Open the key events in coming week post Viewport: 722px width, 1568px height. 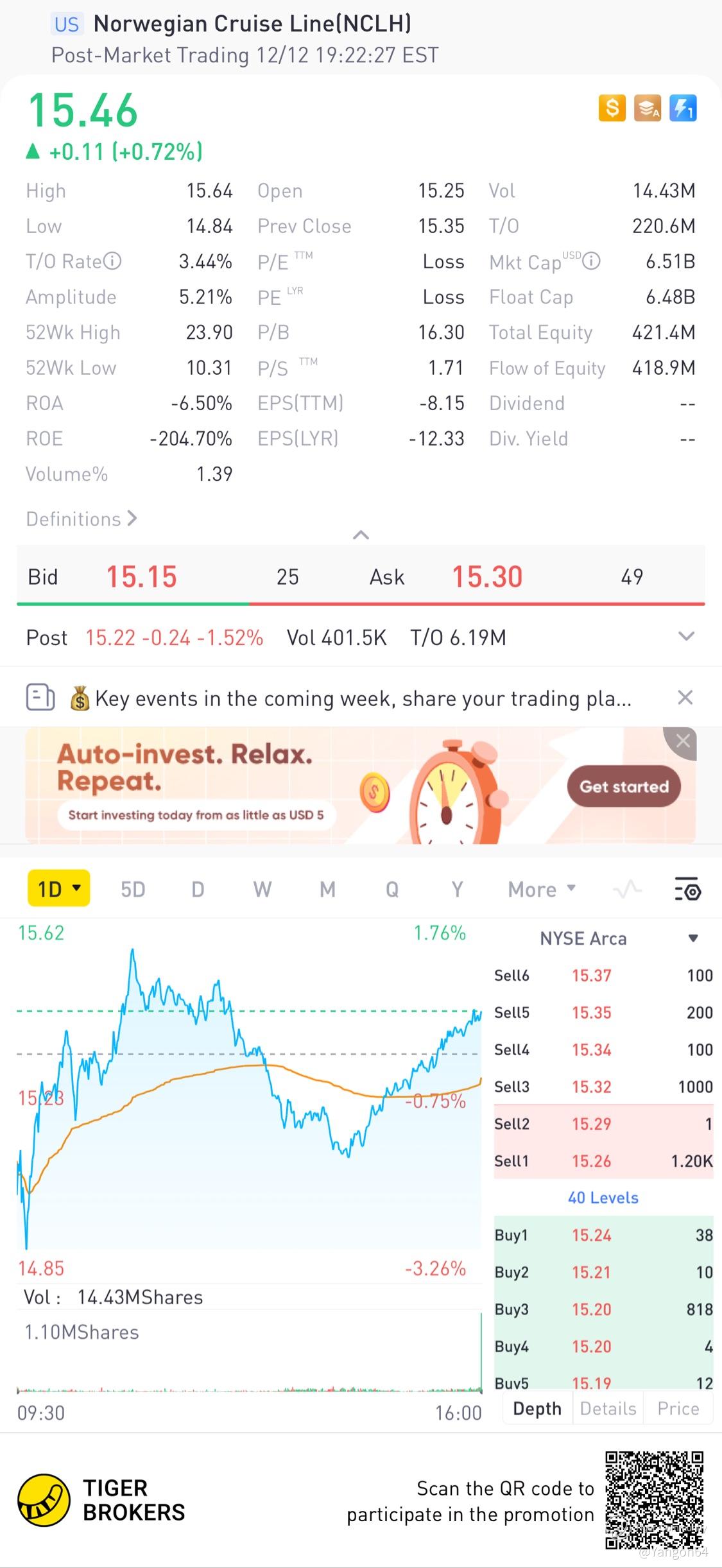pos(351,698)
